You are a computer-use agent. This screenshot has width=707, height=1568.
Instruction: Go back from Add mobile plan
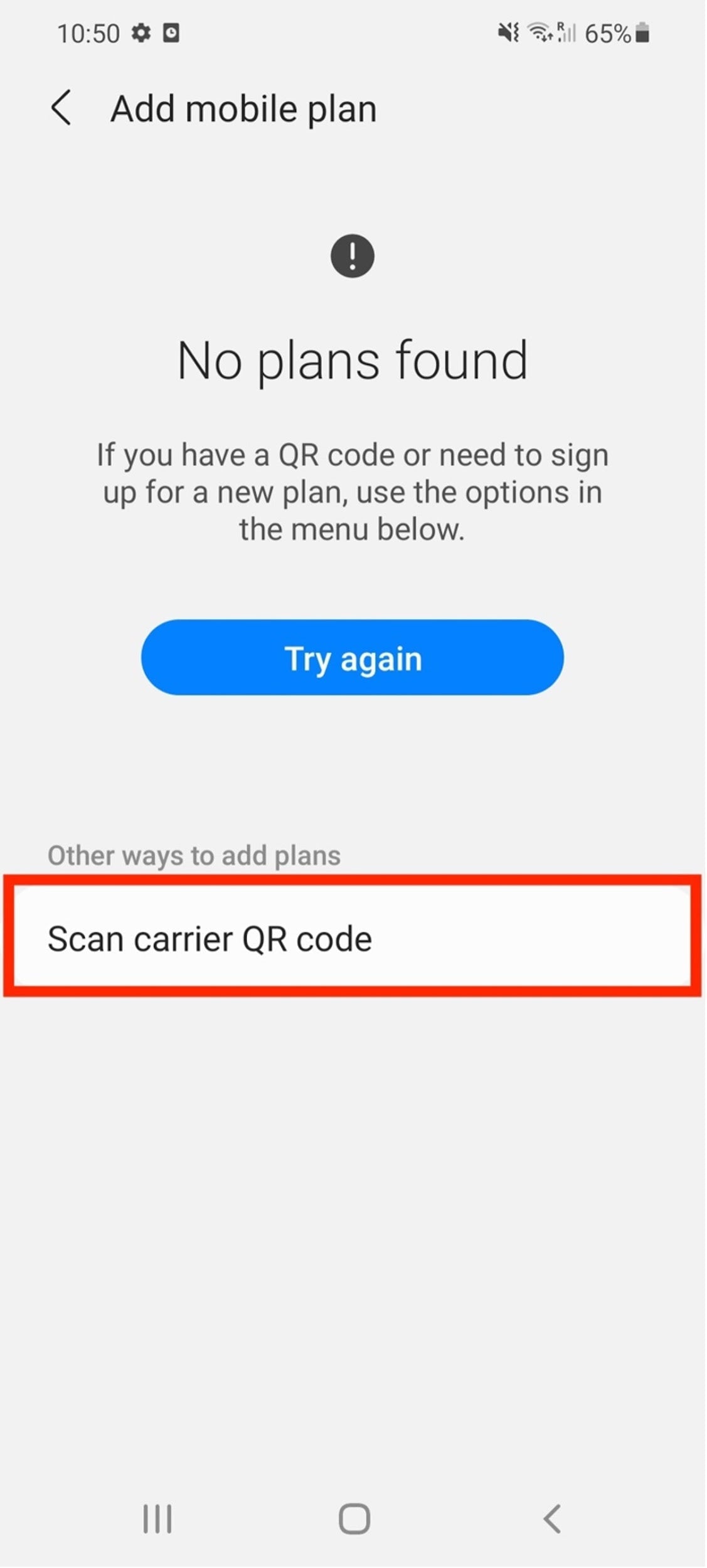[x=61, y=108]
